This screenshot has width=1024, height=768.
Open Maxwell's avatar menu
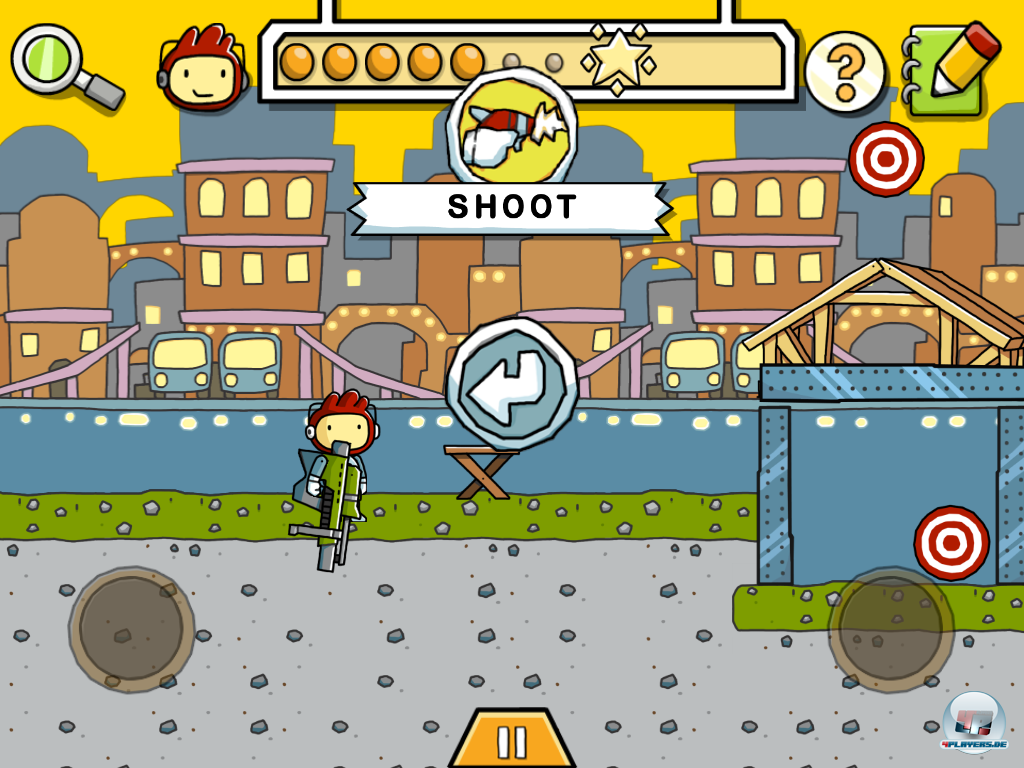click(x=203, y=68)
